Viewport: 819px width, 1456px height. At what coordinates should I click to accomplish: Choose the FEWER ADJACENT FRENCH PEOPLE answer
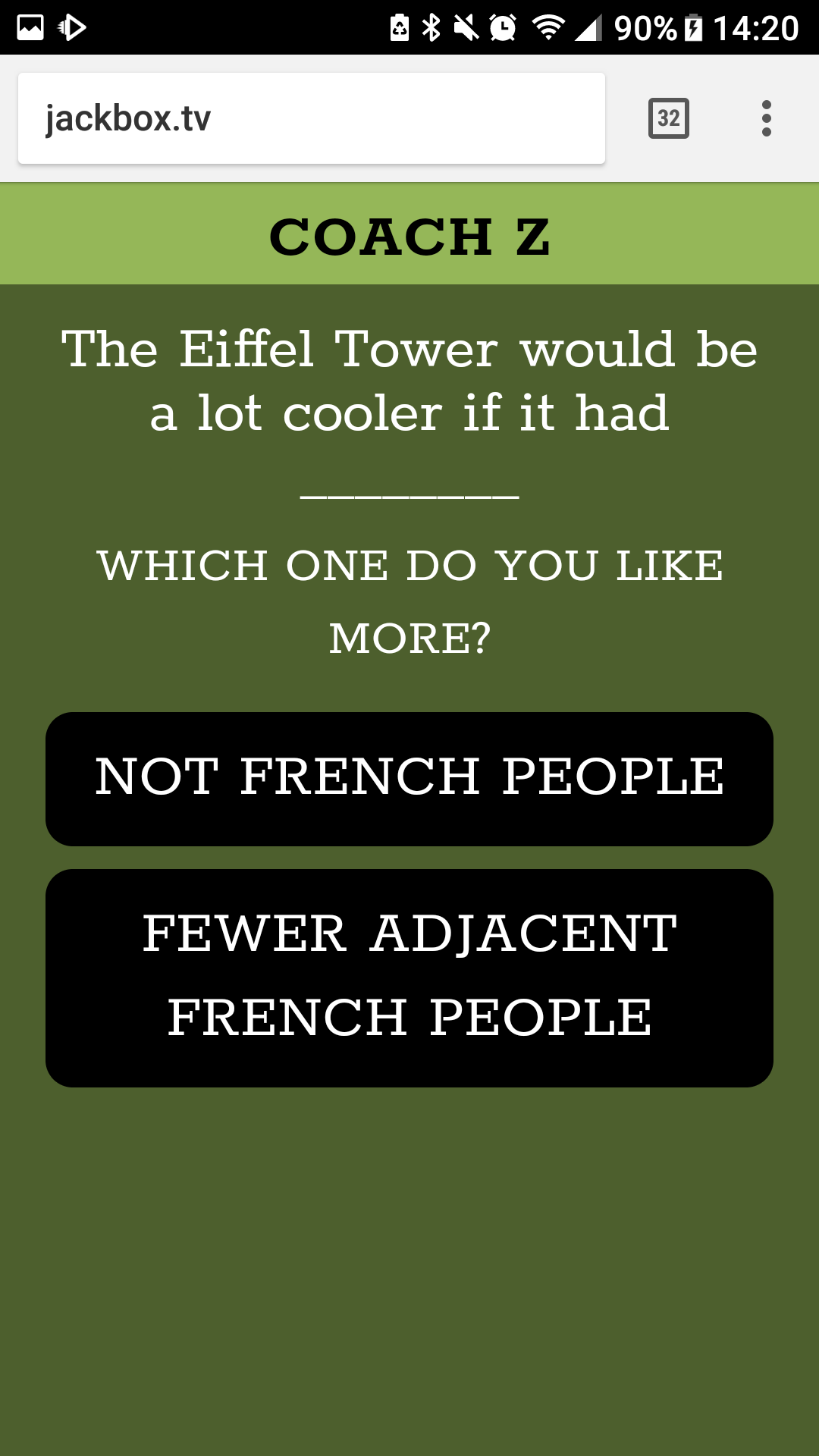(x=409, y=977)
